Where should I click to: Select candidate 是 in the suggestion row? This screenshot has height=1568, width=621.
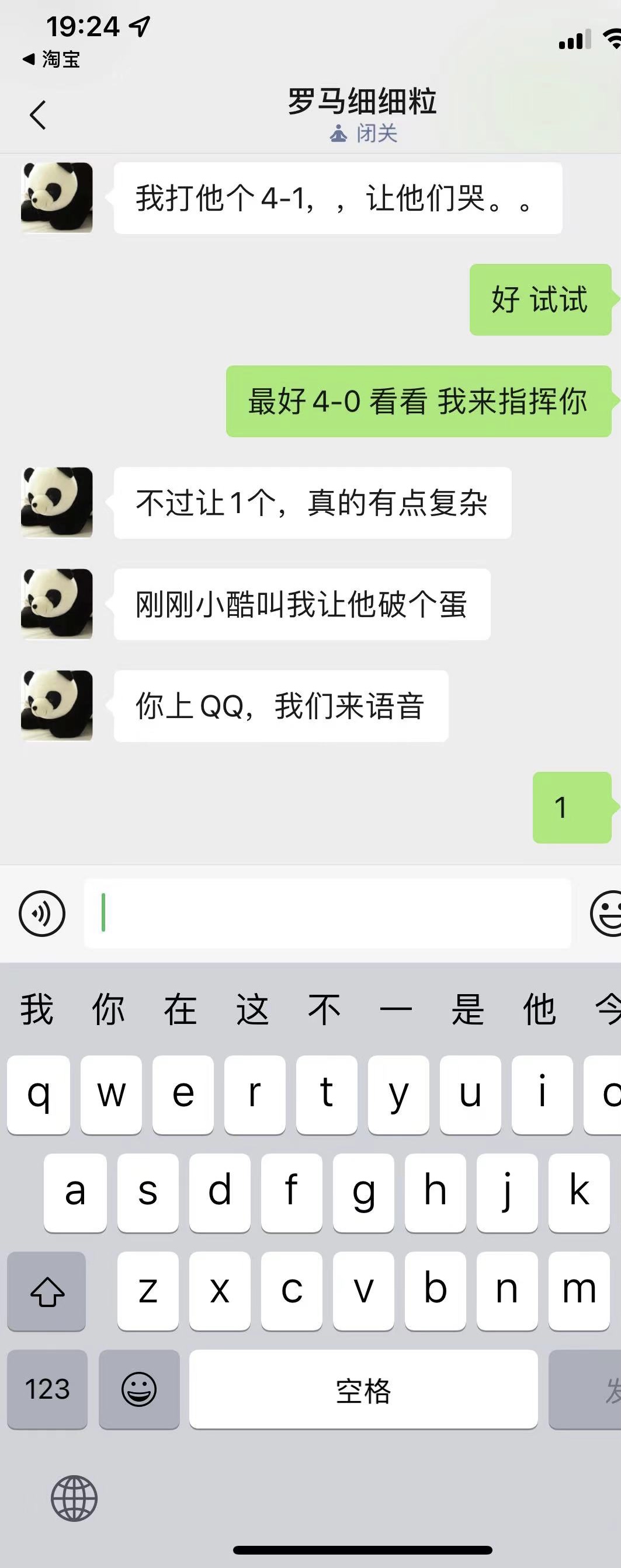coord(467,1009)
